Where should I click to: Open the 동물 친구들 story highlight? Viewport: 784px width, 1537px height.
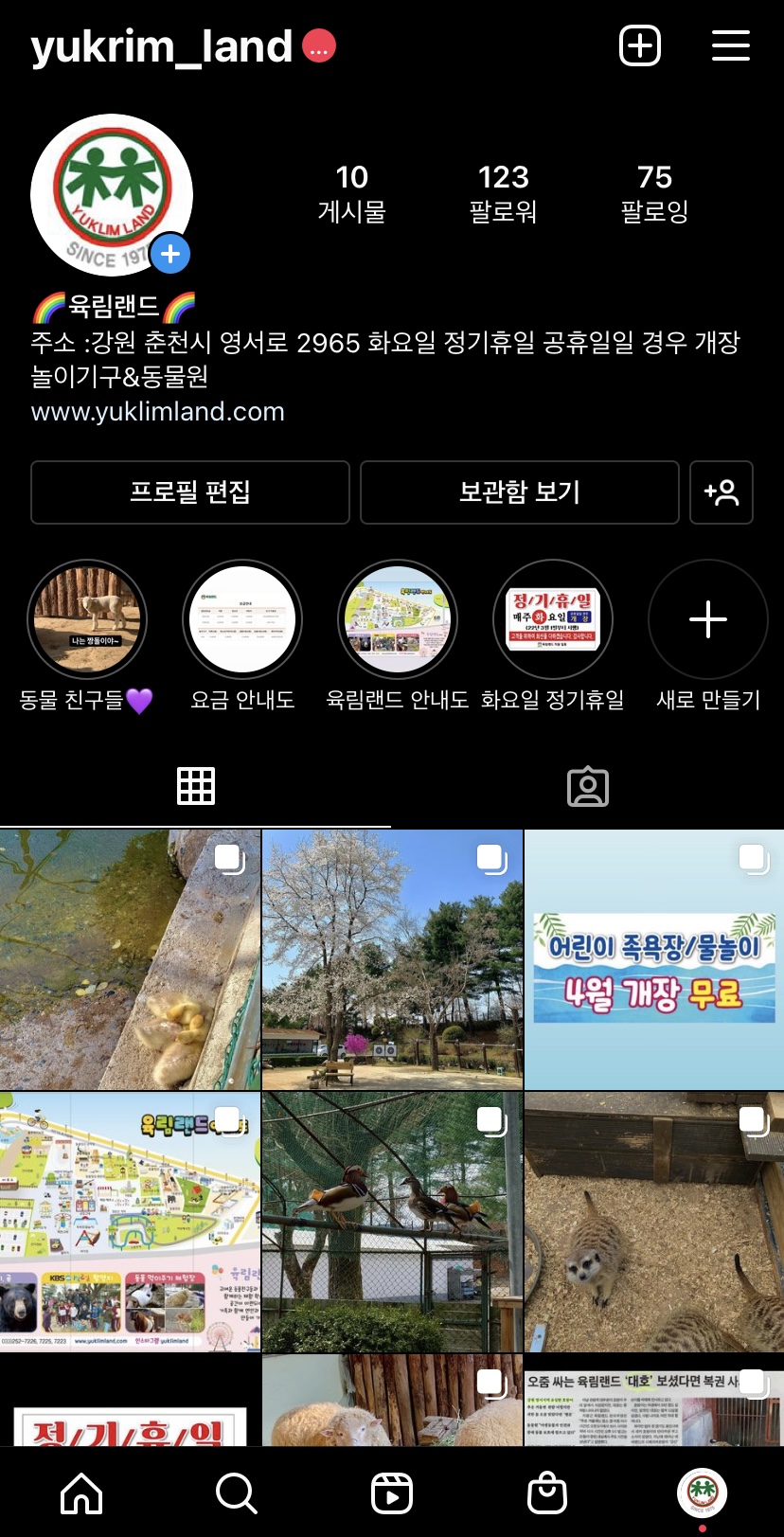click(87, 620)
